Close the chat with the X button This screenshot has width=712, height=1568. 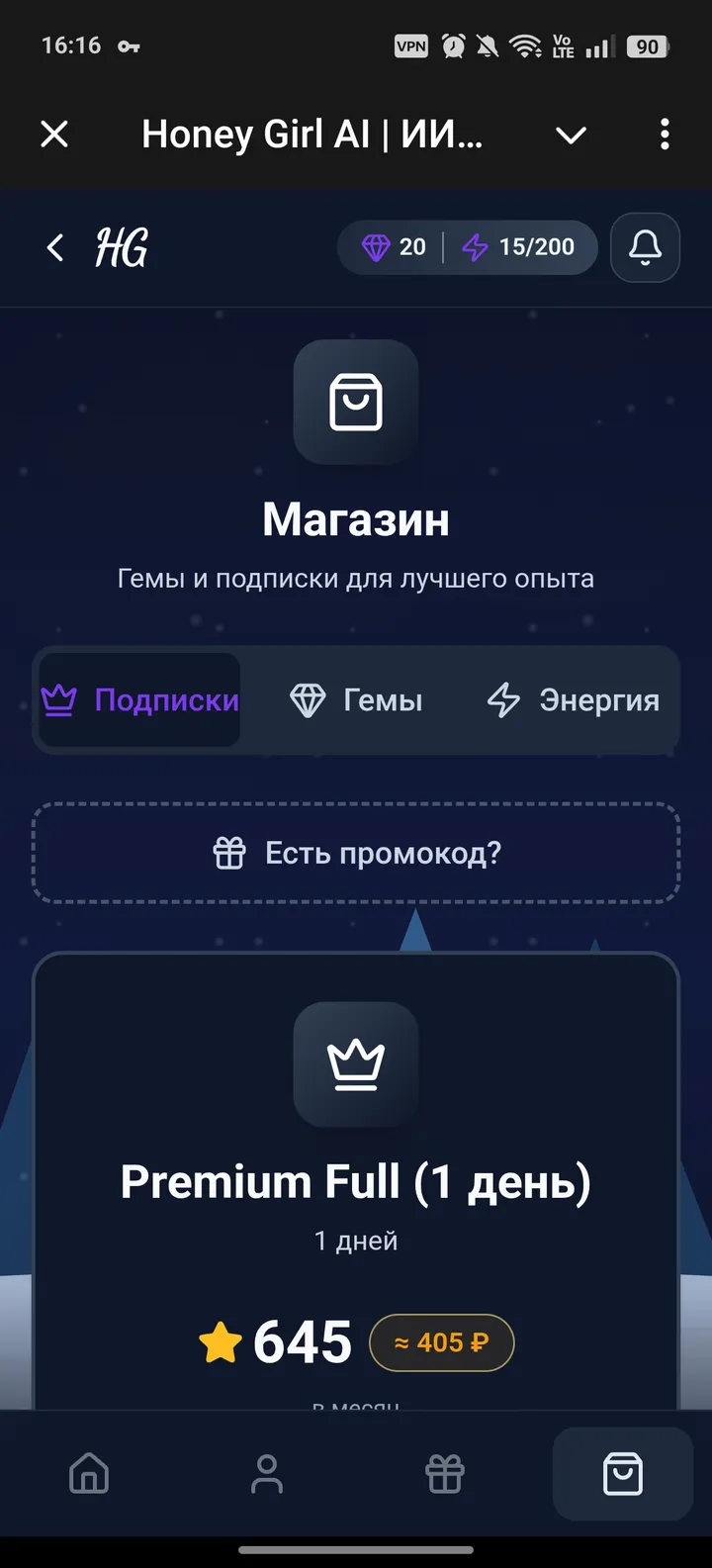54,135
